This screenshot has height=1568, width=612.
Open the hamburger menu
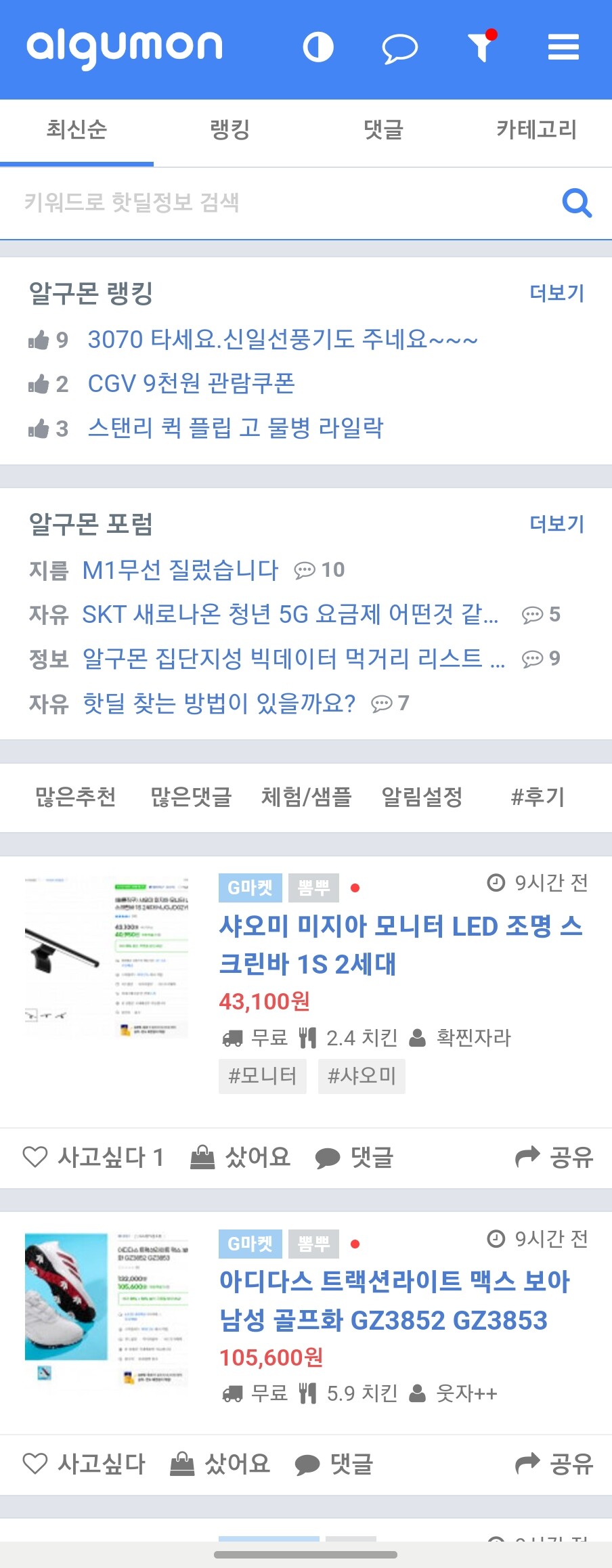point(563,48)
